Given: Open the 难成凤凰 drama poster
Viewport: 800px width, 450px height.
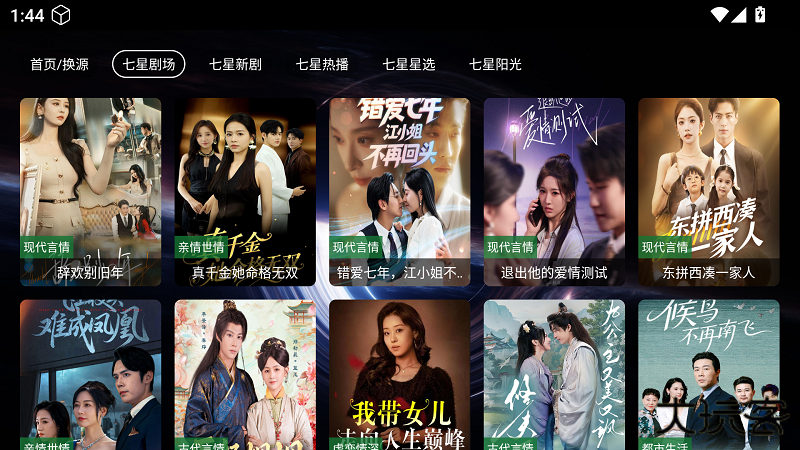Looking at the screenshot, I should [x=90, y=375].
